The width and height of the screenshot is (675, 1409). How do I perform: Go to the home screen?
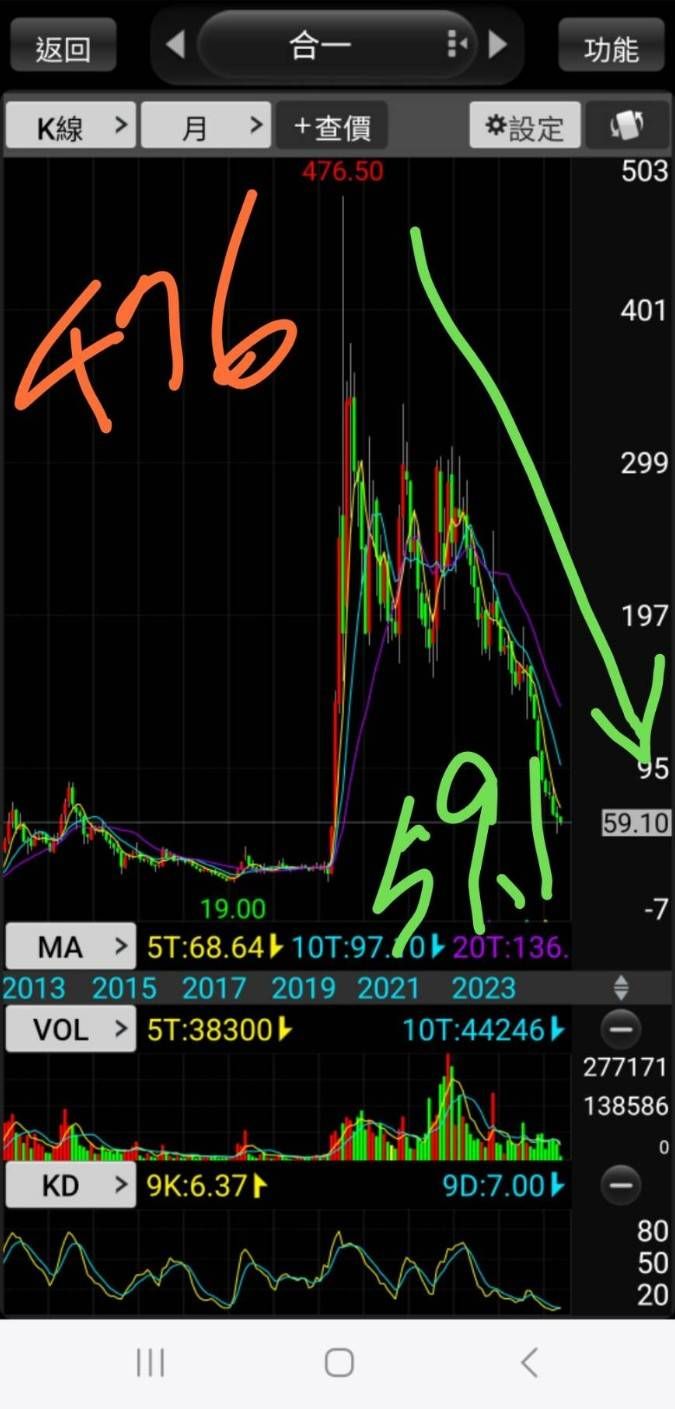339,1362
